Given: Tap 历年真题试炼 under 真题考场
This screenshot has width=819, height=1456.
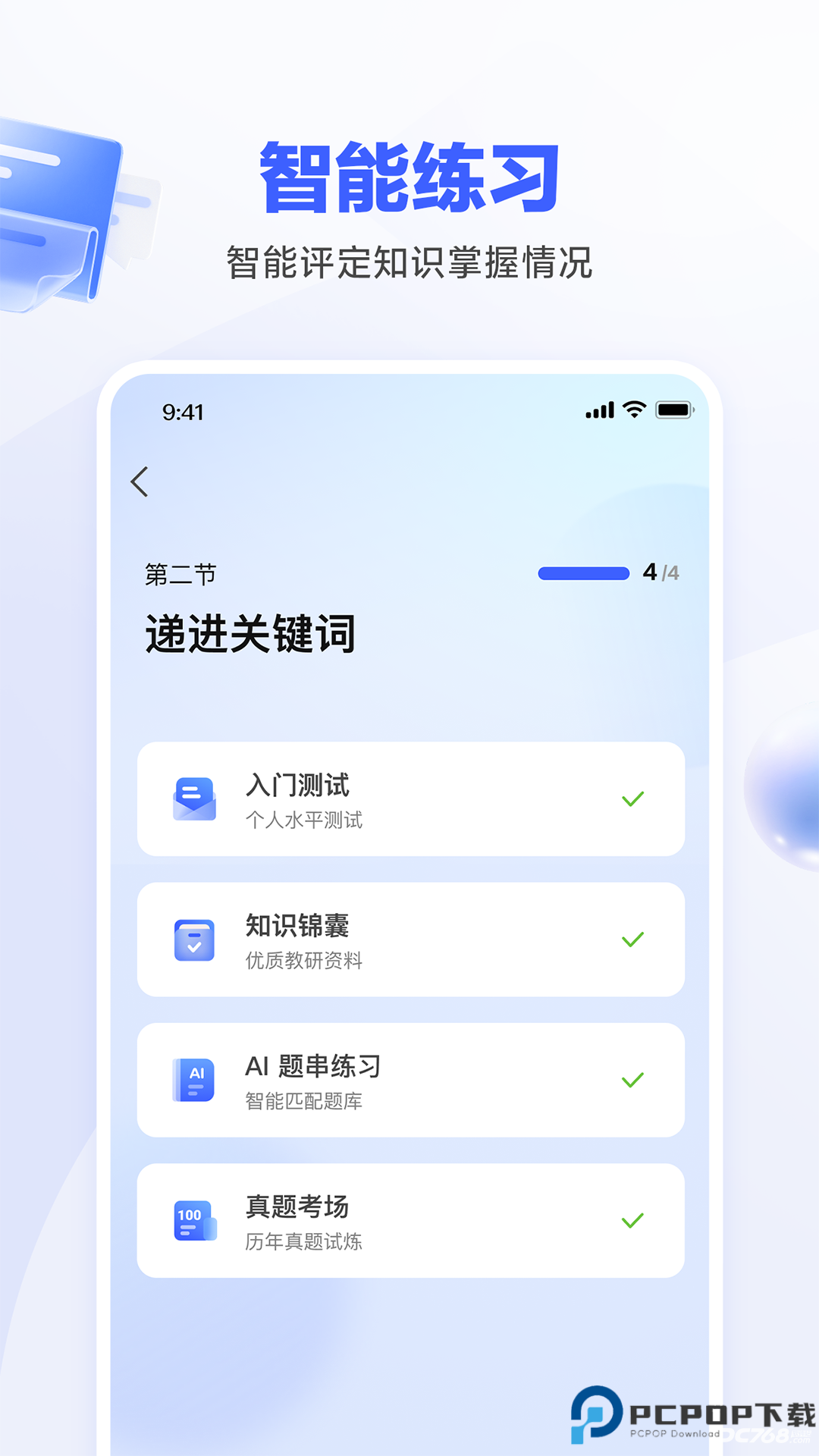Looking at the screenshot, I should [303, 1241].
